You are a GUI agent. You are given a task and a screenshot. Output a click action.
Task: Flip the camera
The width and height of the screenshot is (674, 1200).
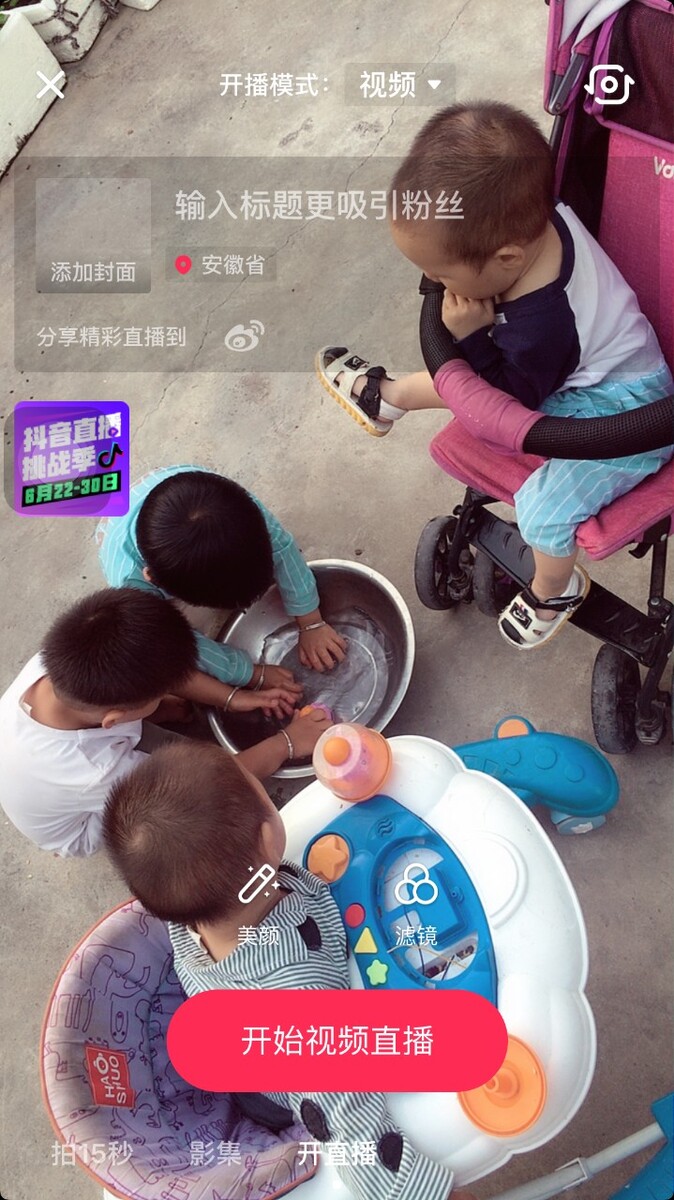pos(608,85)
